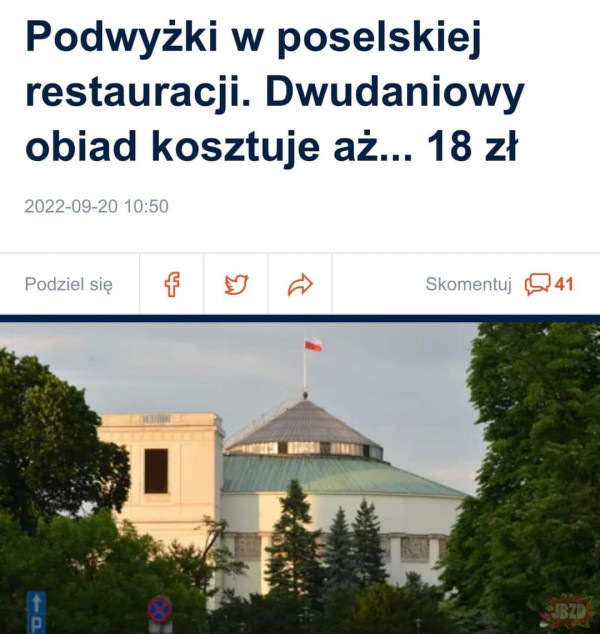Image resolution: width=600 pixels, height=634 pixels.
Task: Open the share arrow options
Action: [300, 285]
